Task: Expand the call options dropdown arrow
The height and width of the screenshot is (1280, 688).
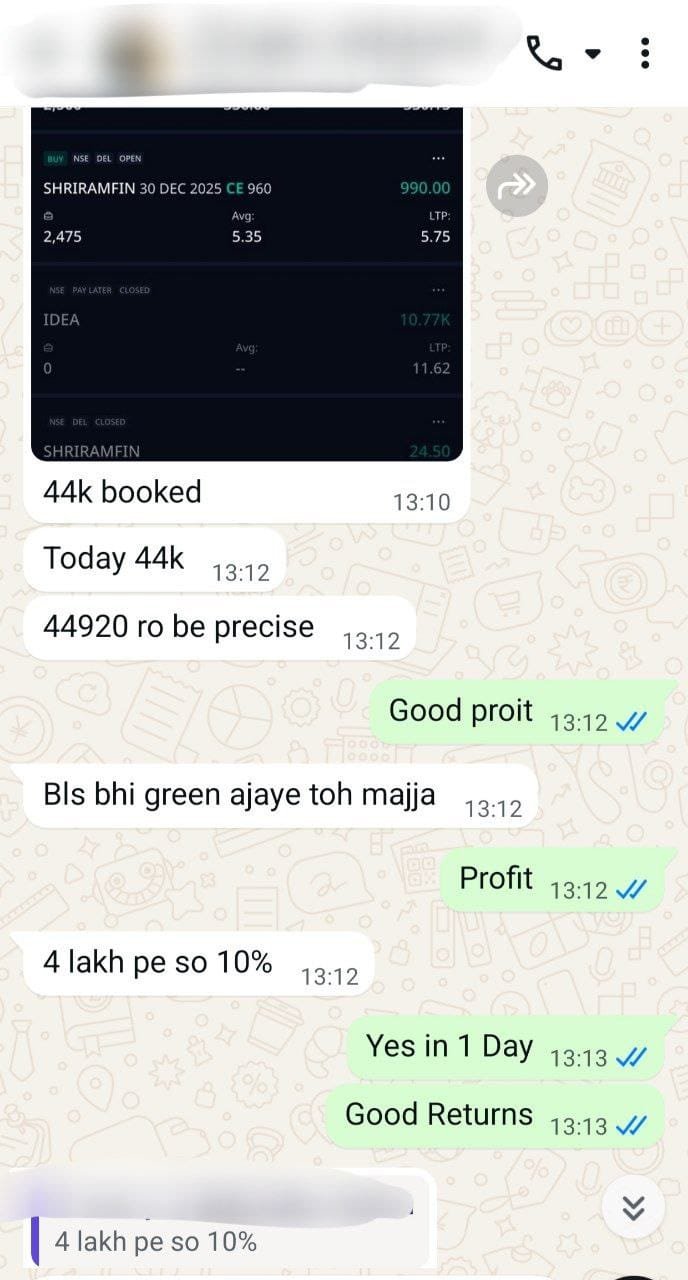Action: [x=593, y=54]
